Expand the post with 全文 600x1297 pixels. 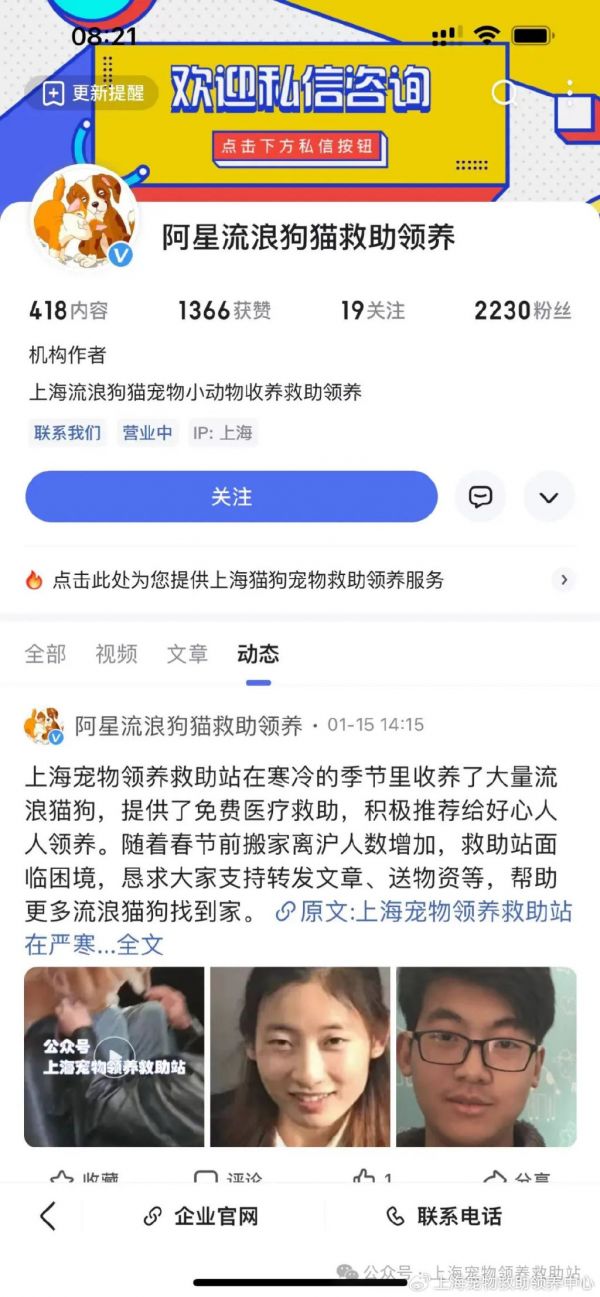(x=140, y=944)
